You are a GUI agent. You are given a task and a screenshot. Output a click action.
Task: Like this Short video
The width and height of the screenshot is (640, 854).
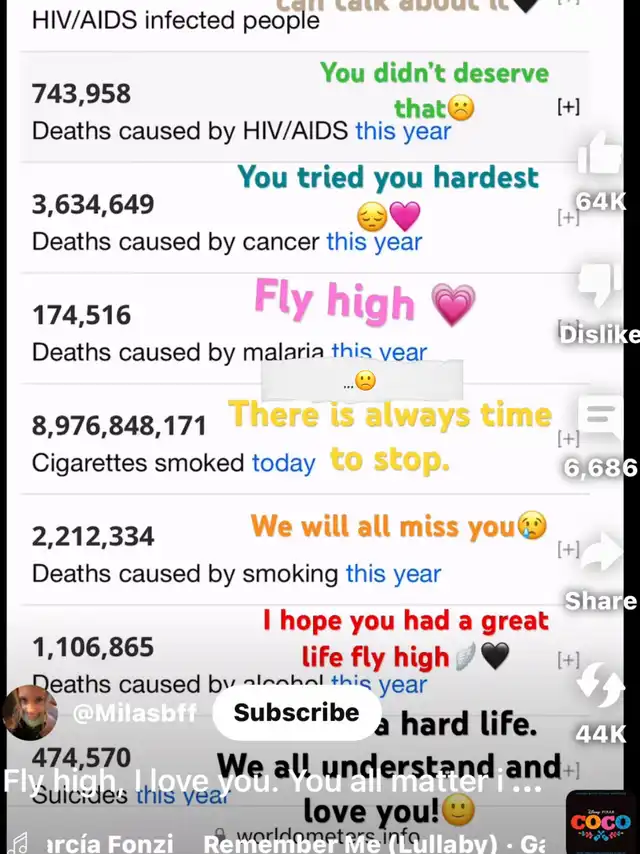click(x=600, y=158)
